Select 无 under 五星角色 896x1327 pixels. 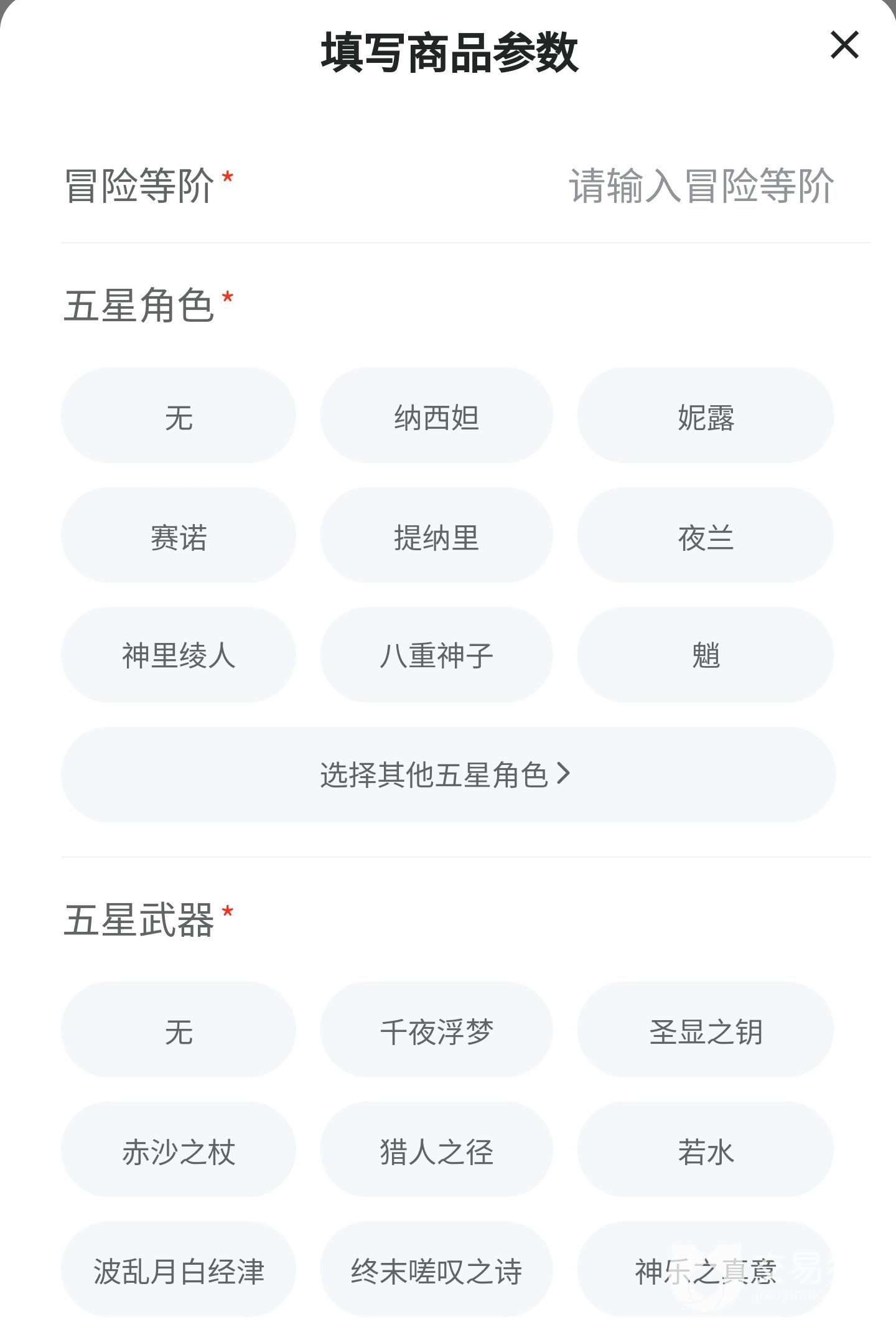pyautogui.click(x=179, y=416)
